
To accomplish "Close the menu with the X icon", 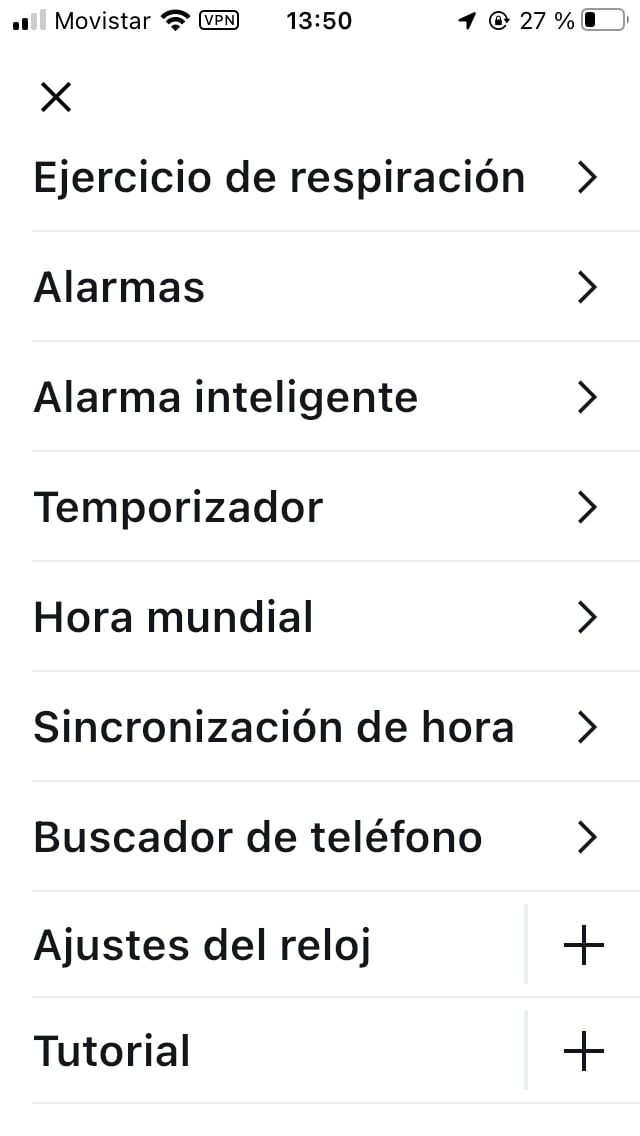I will (56, 97).
